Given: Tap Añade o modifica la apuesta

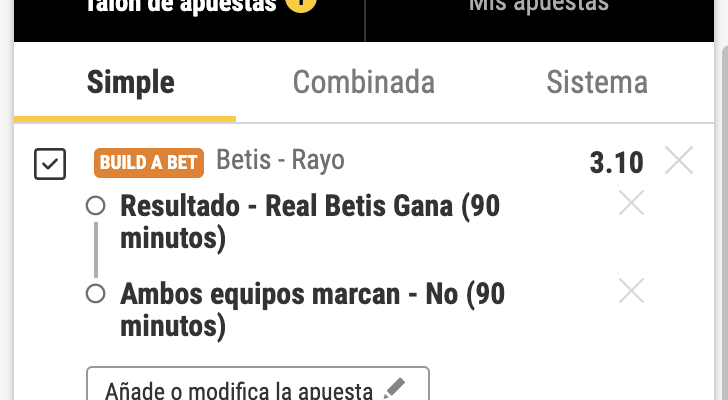Looking at the screenshot, I should click(x=257, y=386).
